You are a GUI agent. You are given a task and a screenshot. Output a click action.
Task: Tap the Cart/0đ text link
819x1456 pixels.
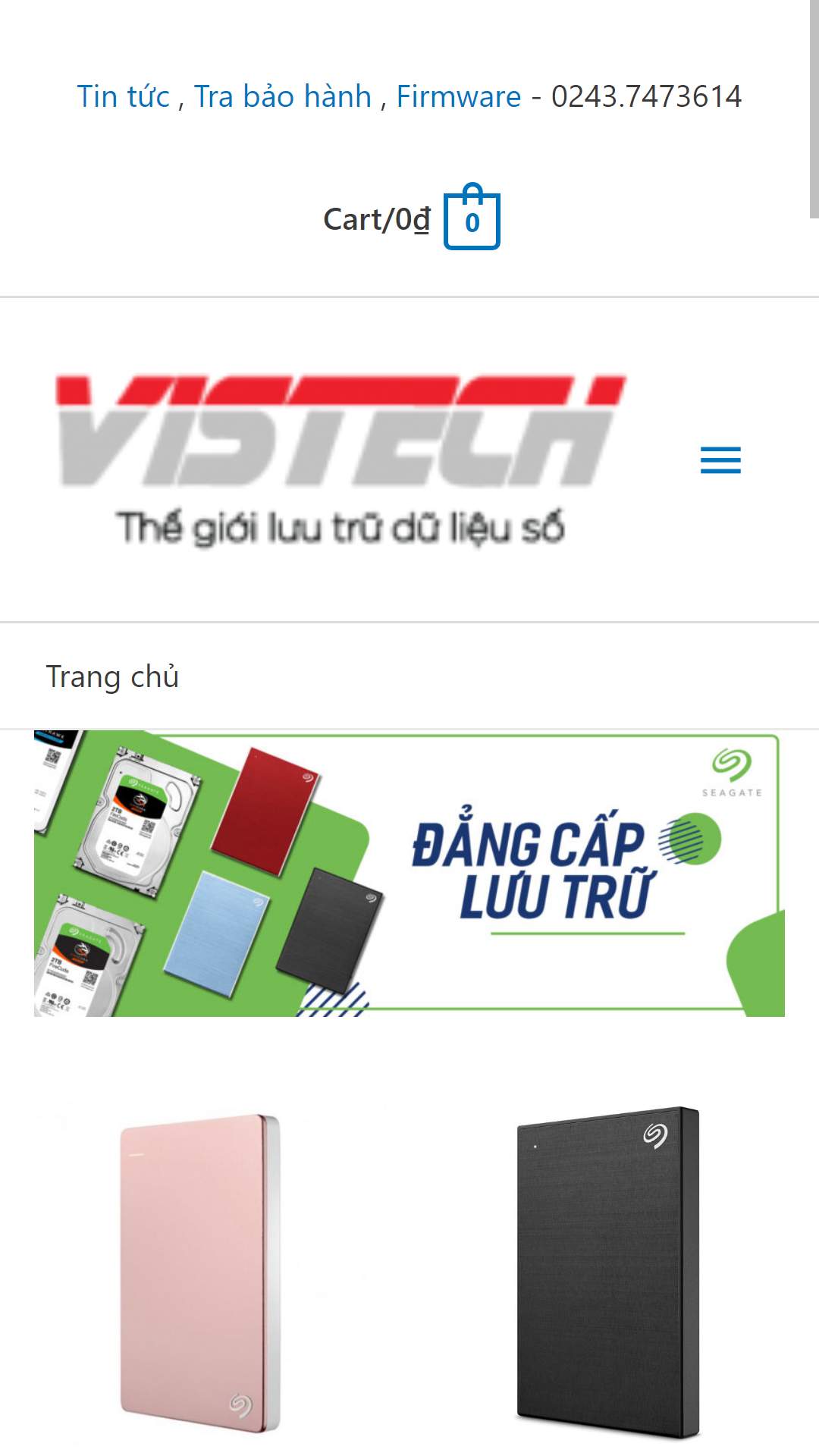376,220
